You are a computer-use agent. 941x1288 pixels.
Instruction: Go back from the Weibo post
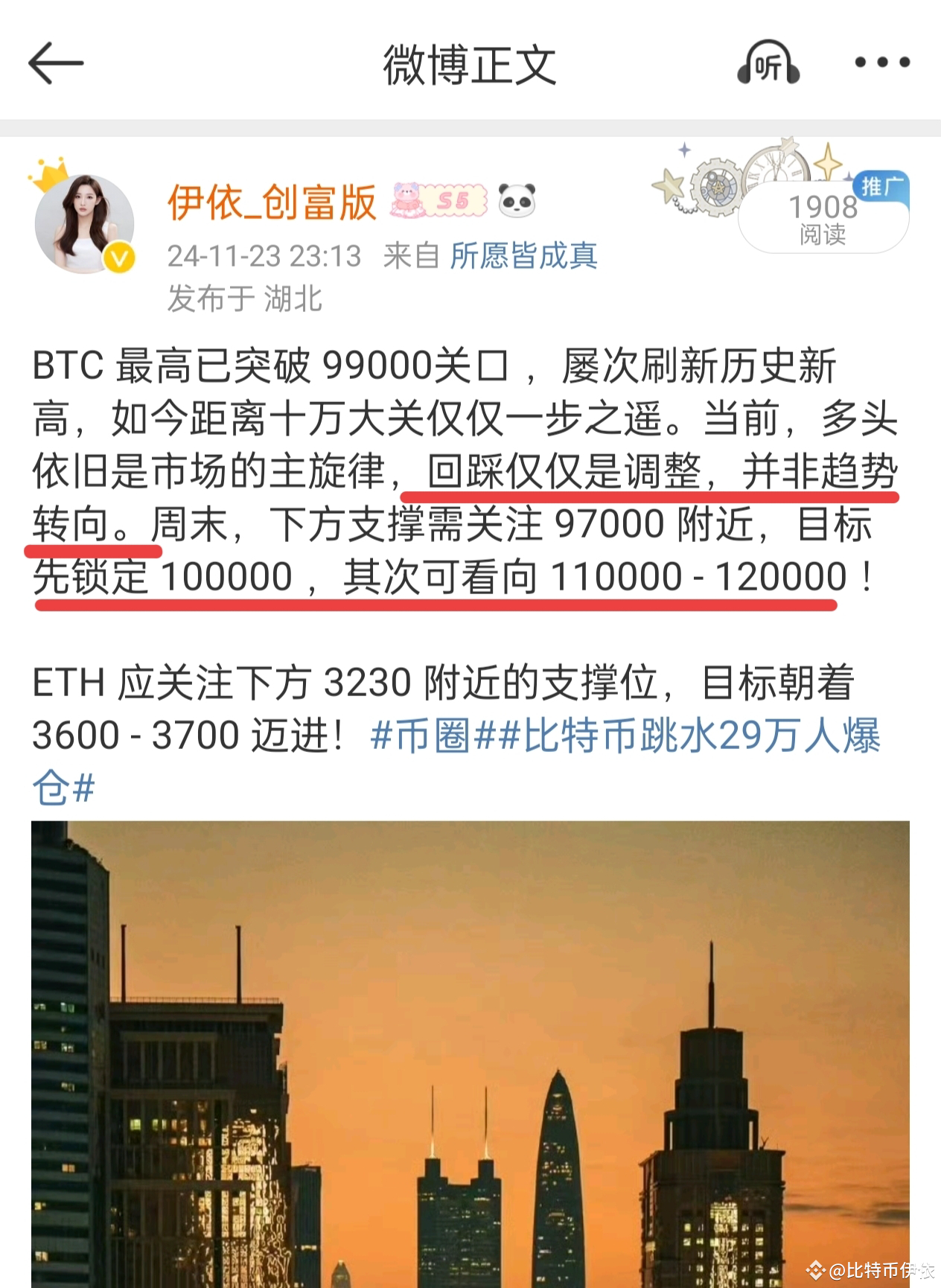click(56, 63)
